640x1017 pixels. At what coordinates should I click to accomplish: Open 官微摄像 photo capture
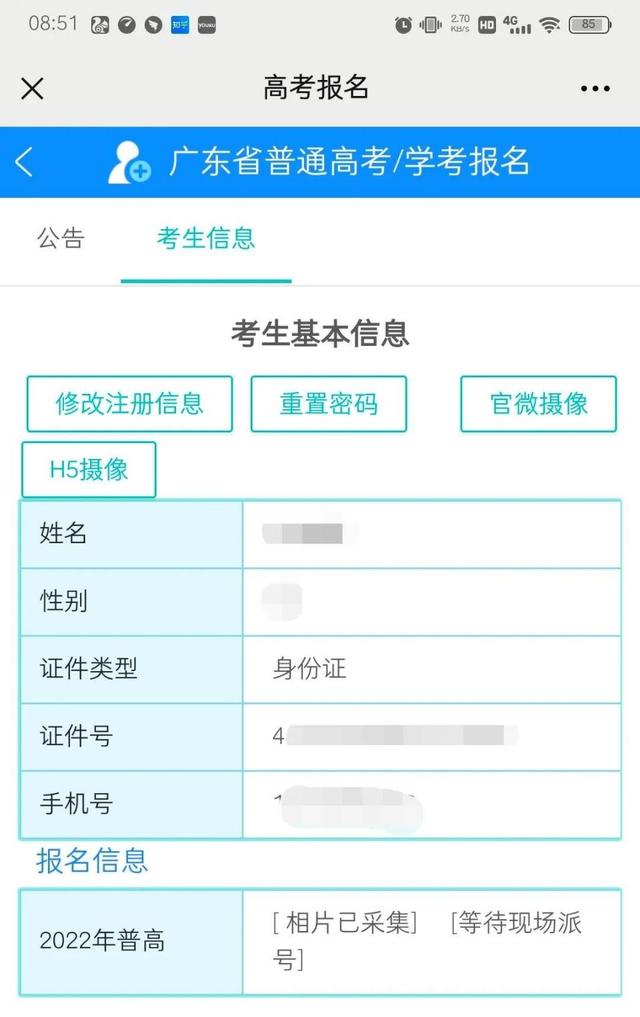[539, 403]
